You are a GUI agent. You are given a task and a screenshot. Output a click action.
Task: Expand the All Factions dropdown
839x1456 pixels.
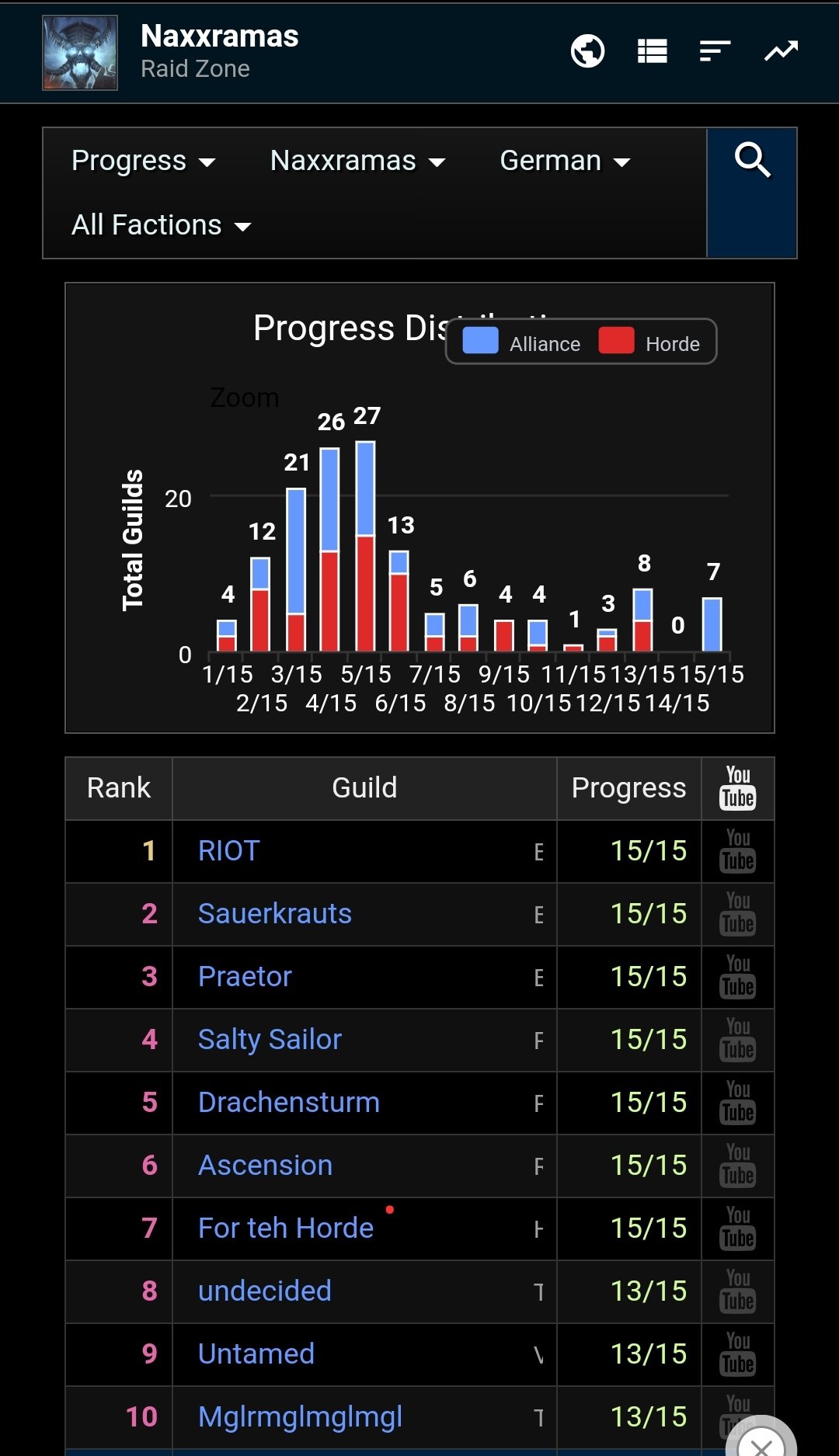(161, 225)
